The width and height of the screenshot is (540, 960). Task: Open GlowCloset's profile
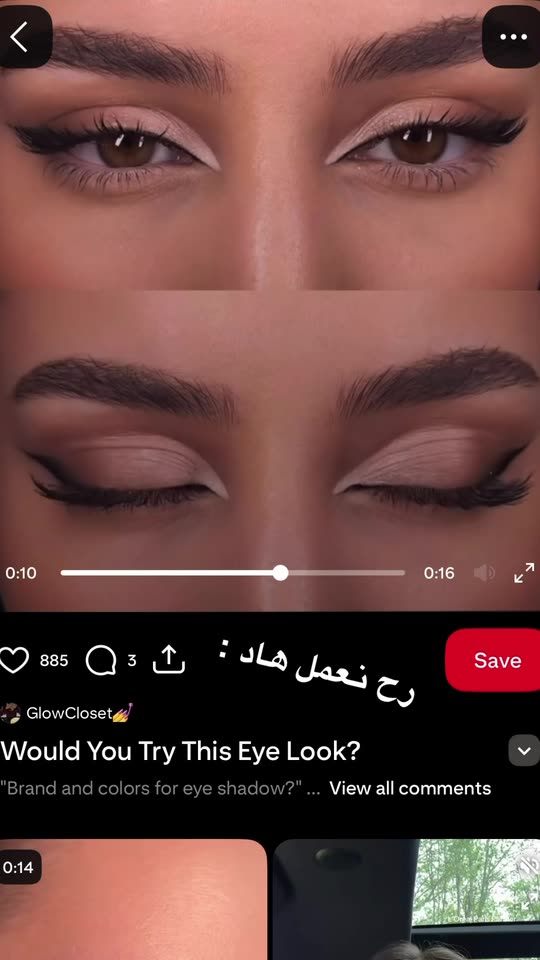coord(66,713)
